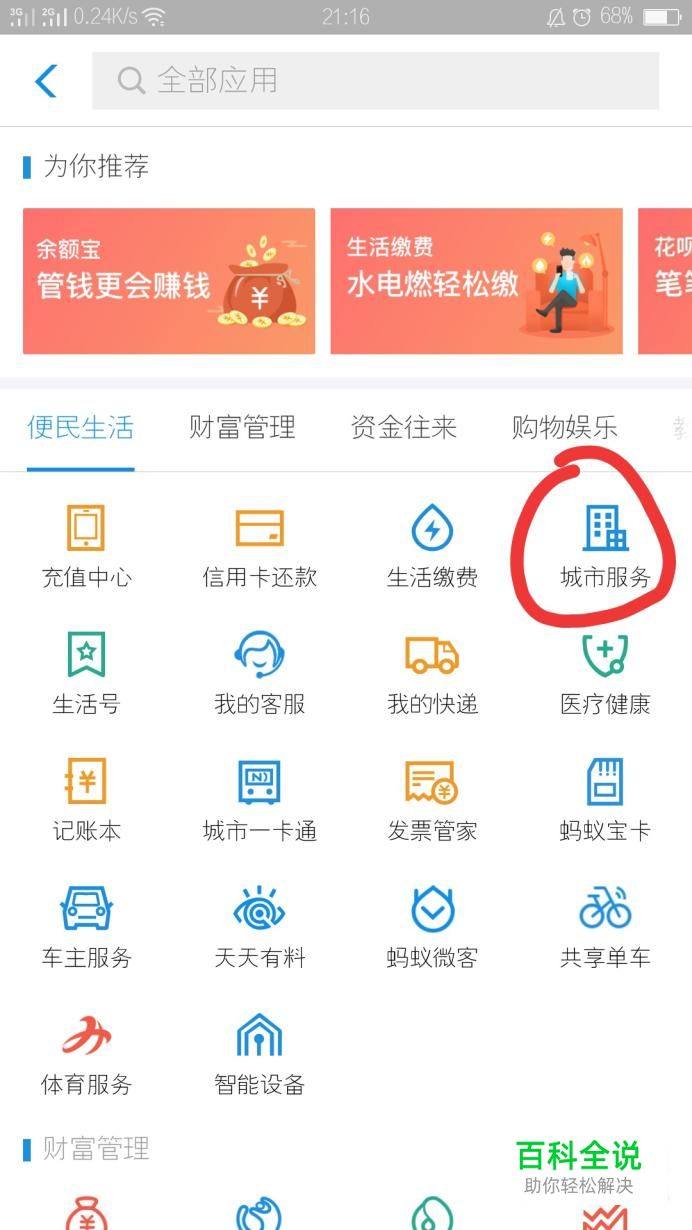Open 我的客服
692x1230 pixels.
tap(260, 674)
